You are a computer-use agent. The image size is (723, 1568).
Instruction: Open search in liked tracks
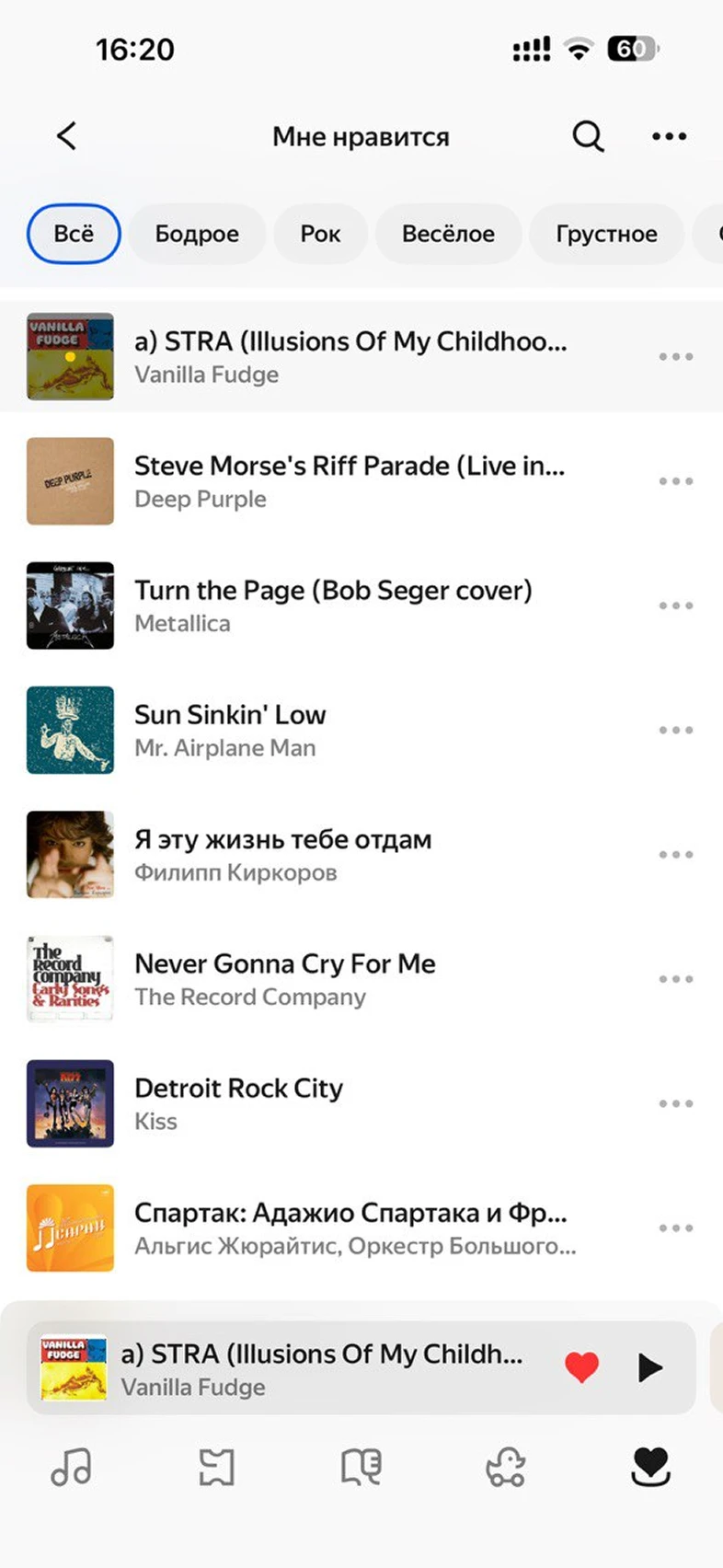point(588,136)
